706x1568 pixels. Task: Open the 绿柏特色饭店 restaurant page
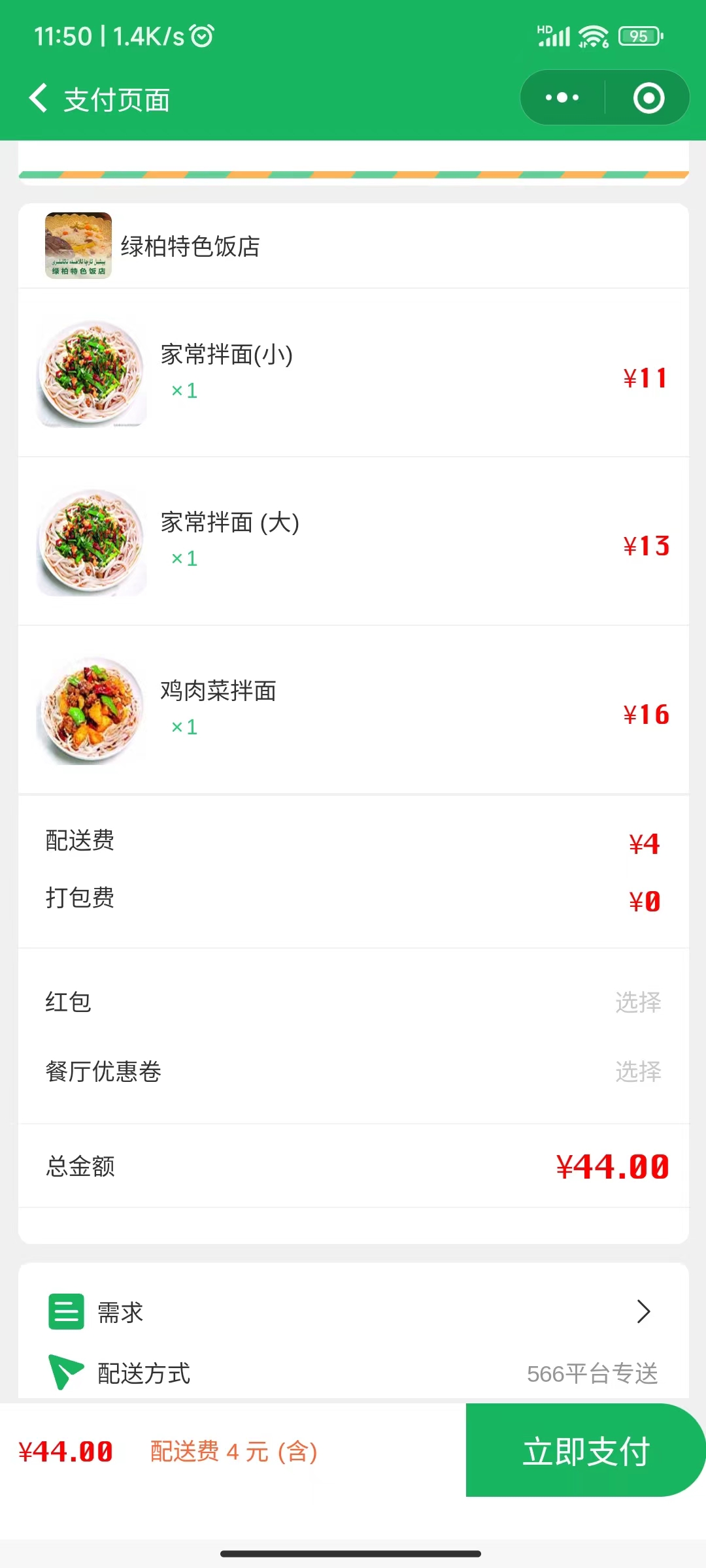(x=190, y=246)
